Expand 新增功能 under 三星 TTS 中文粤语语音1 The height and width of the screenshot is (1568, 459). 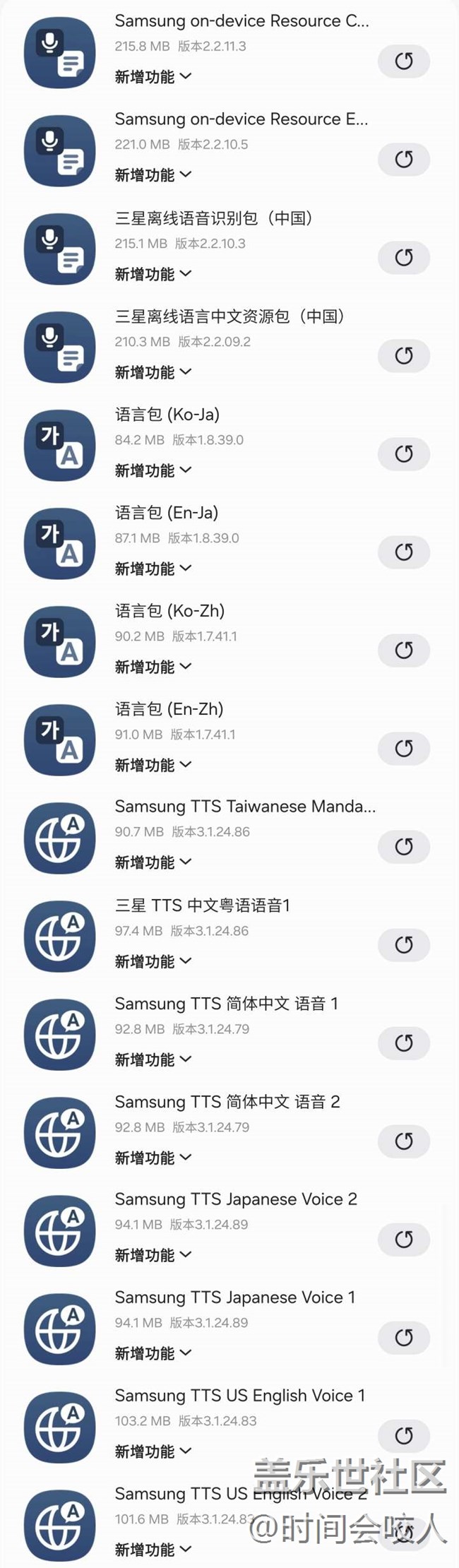click(x=153, y=961)
